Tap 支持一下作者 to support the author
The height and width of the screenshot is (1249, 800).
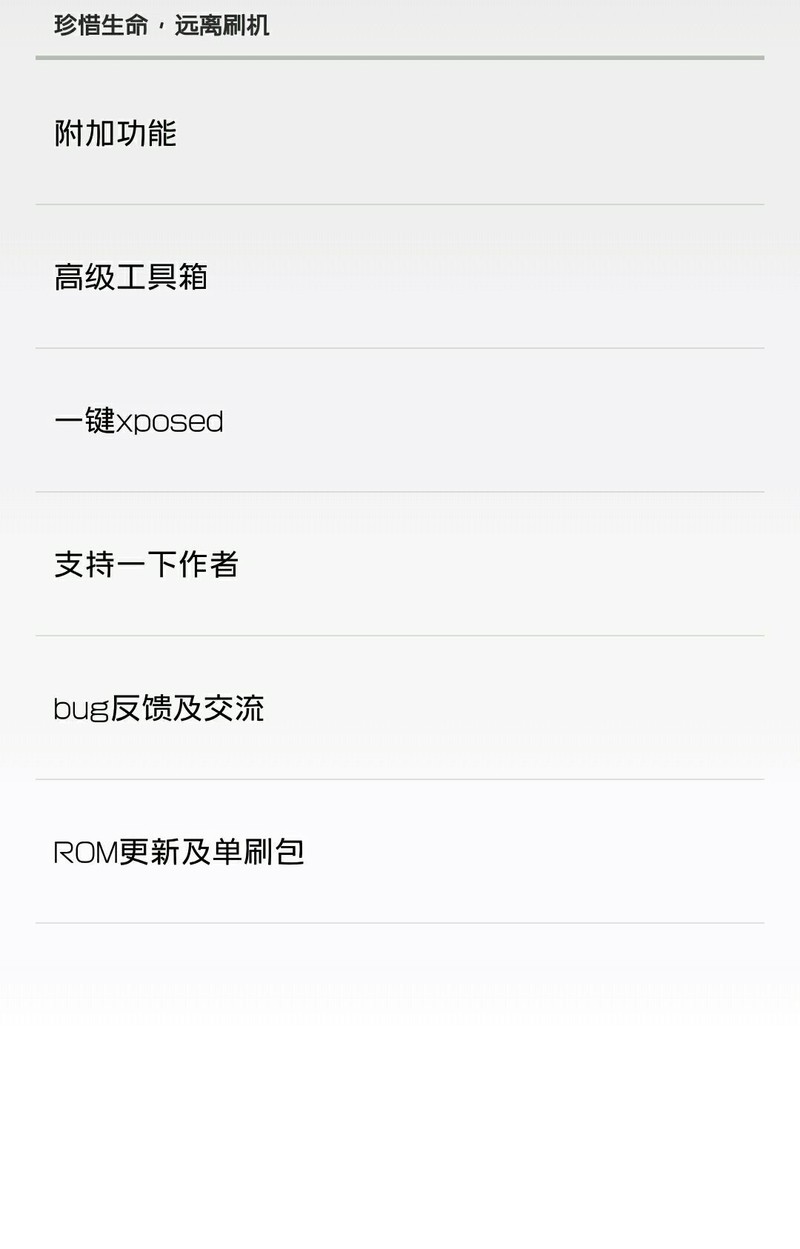pos(148,565)
